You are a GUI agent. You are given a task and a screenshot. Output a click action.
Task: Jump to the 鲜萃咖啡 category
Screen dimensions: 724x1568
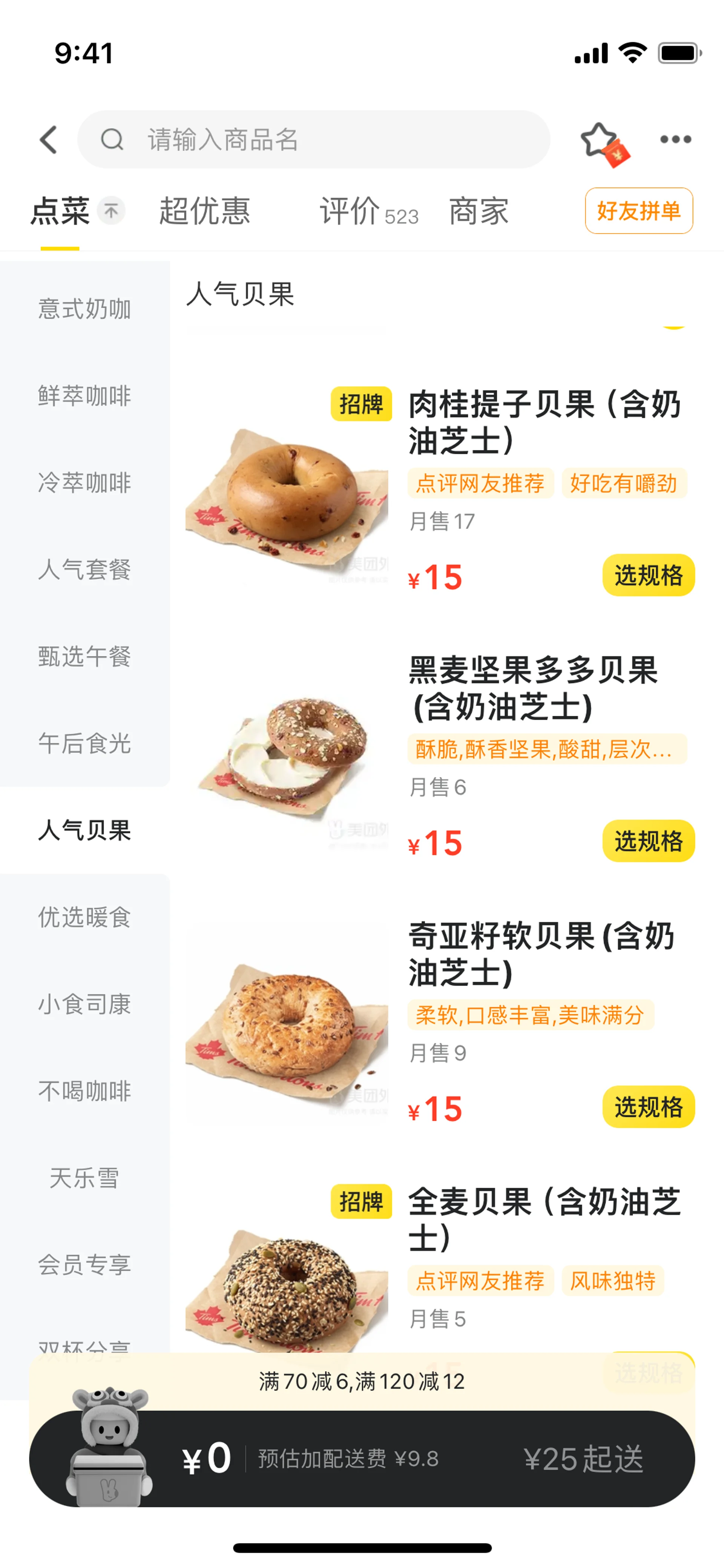pyautogui.click(x=84, y=396)
